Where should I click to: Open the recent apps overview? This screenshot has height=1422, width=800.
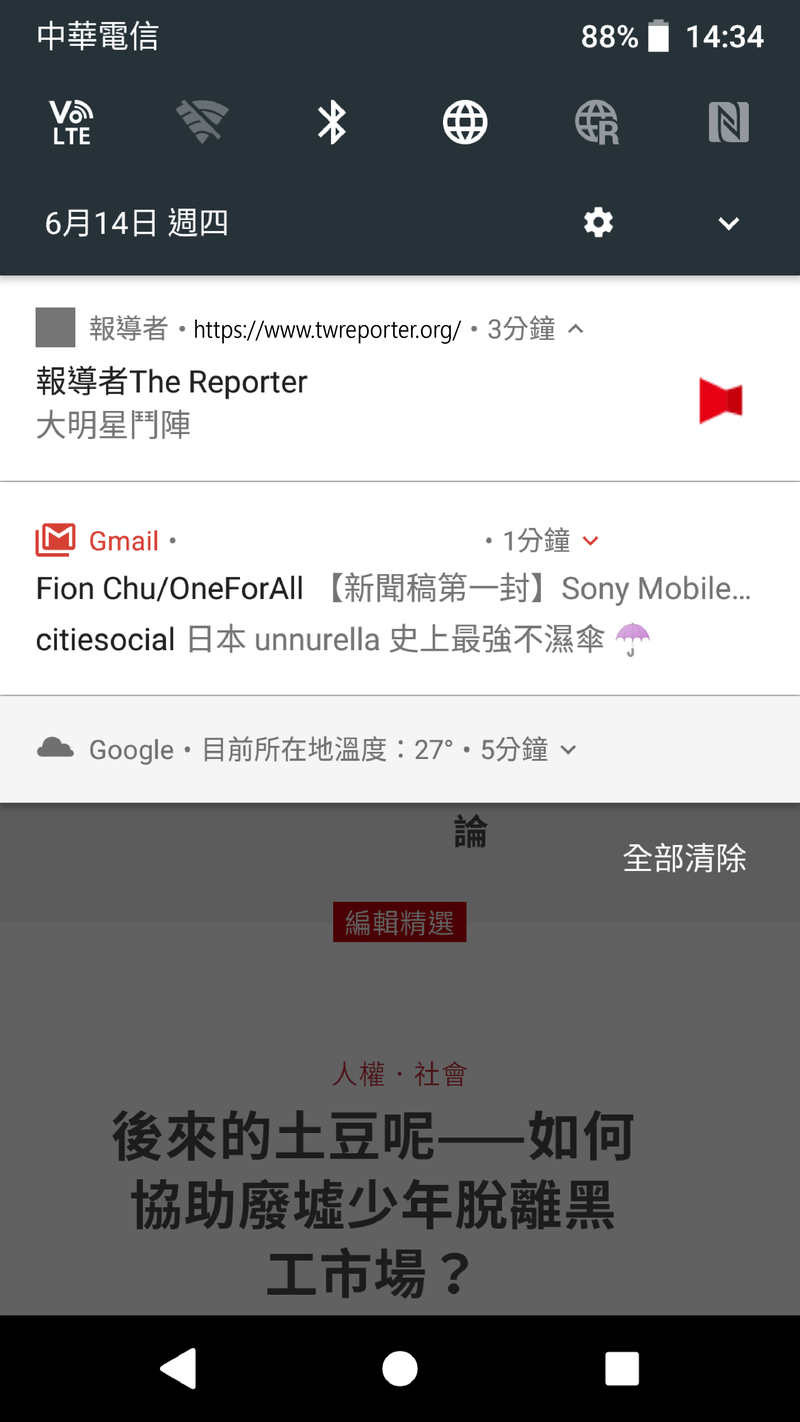coord(622,1368)
